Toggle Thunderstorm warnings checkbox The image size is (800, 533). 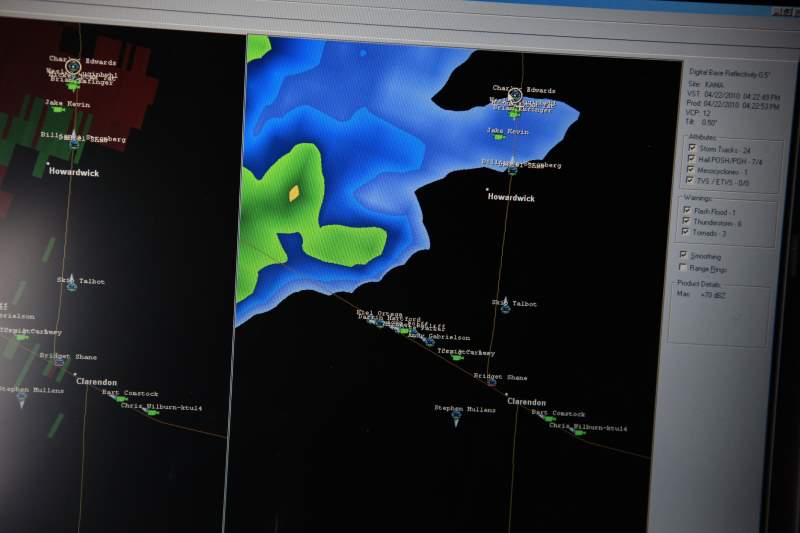[686, 221]
